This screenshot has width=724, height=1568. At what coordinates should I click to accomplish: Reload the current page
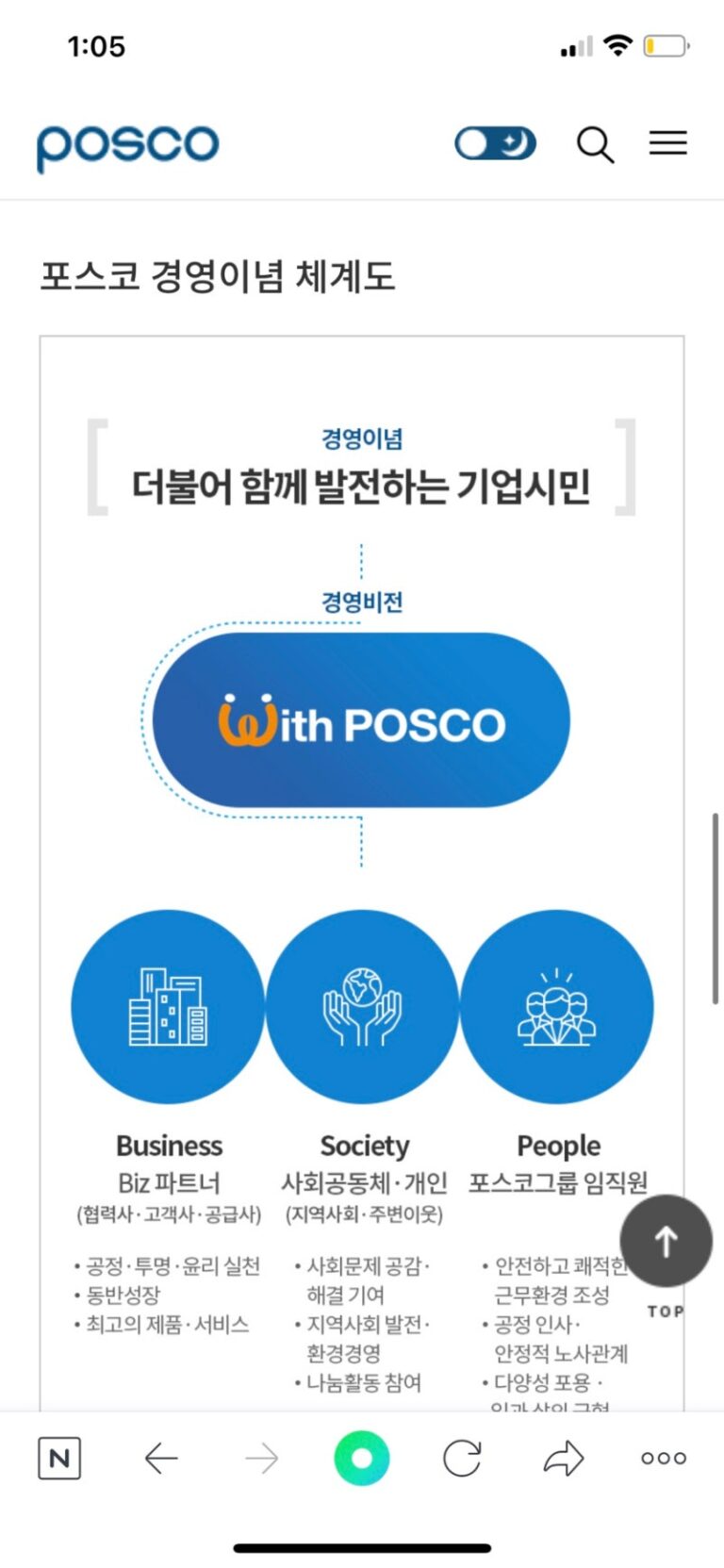coord(462,1459)
